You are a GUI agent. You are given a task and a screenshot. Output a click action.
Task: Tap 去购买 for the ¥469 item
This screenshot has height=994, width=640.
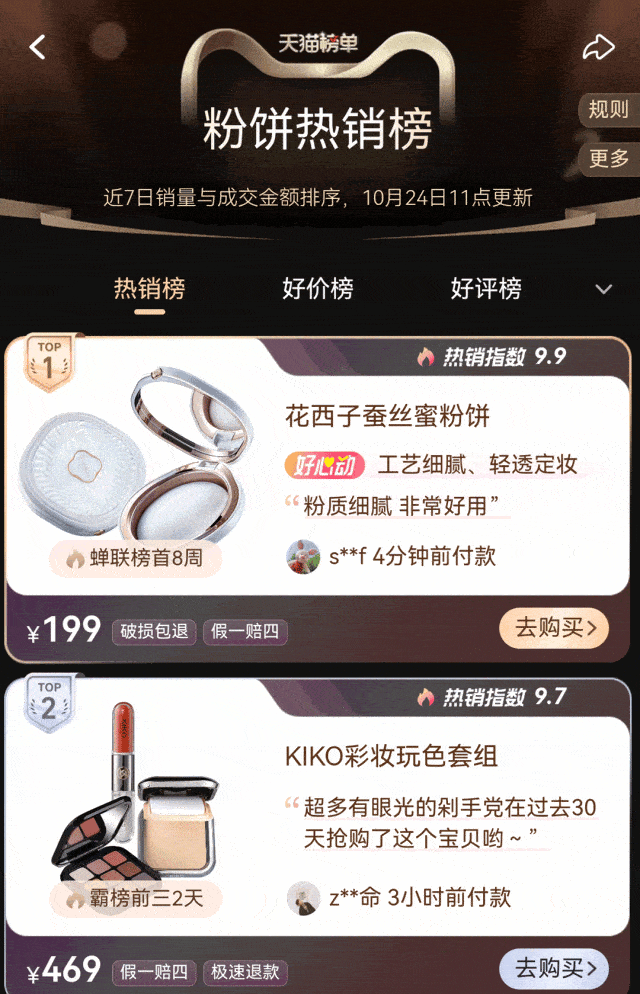554,968
